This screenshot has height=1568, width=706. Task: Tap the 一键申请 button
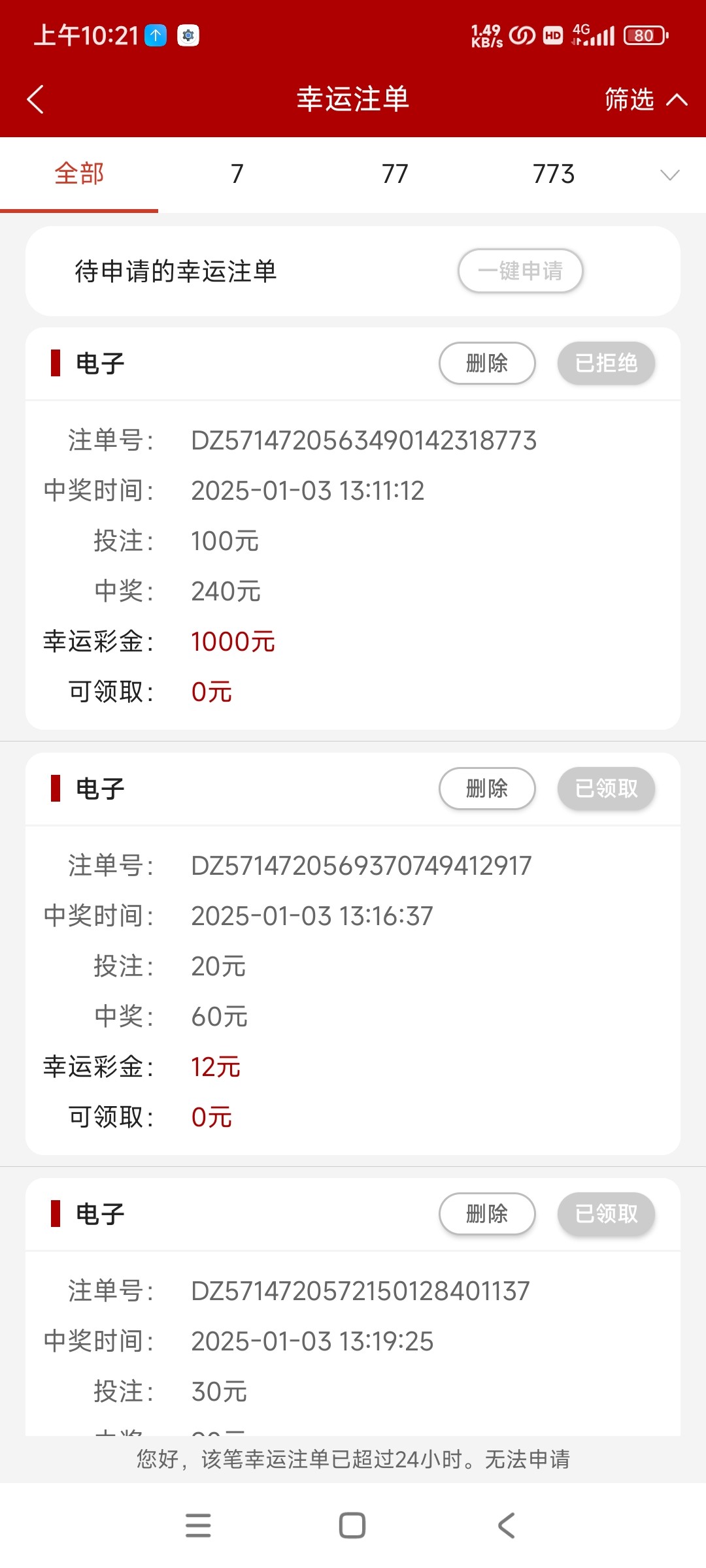[520, 270]
